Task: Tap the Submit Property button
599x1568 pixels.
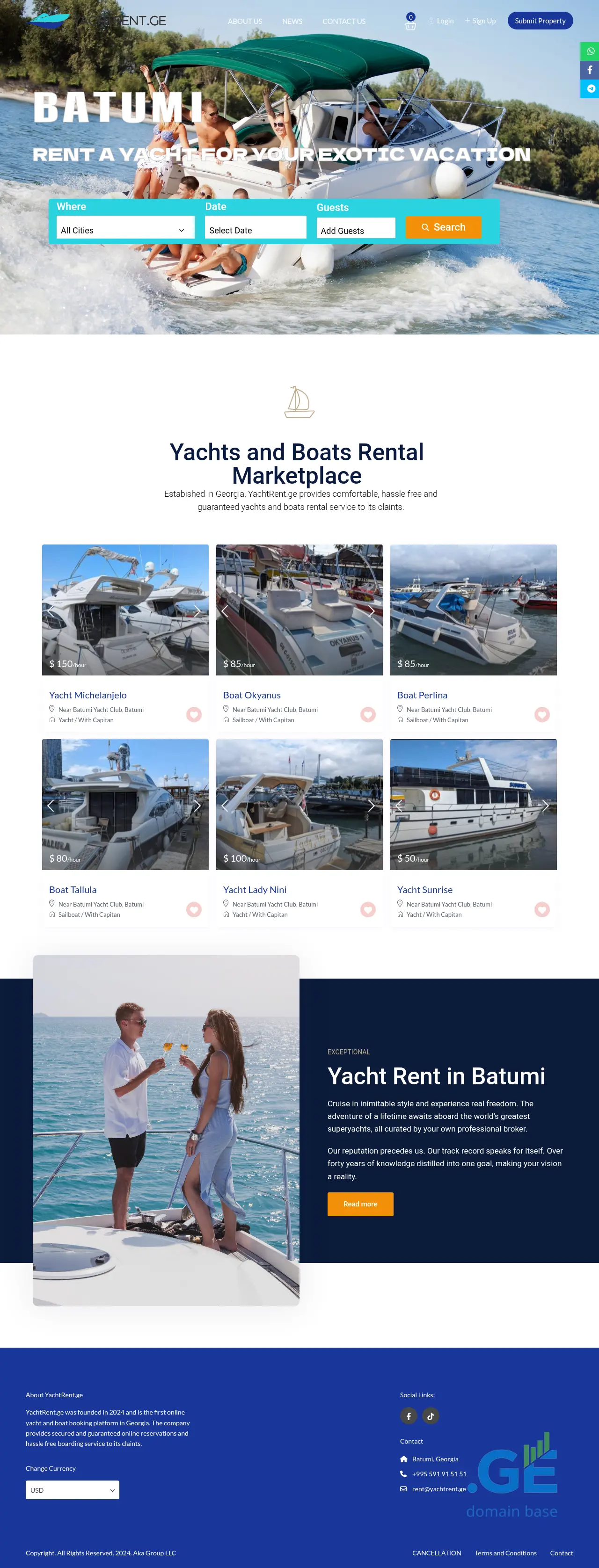Action: [540, 21]
